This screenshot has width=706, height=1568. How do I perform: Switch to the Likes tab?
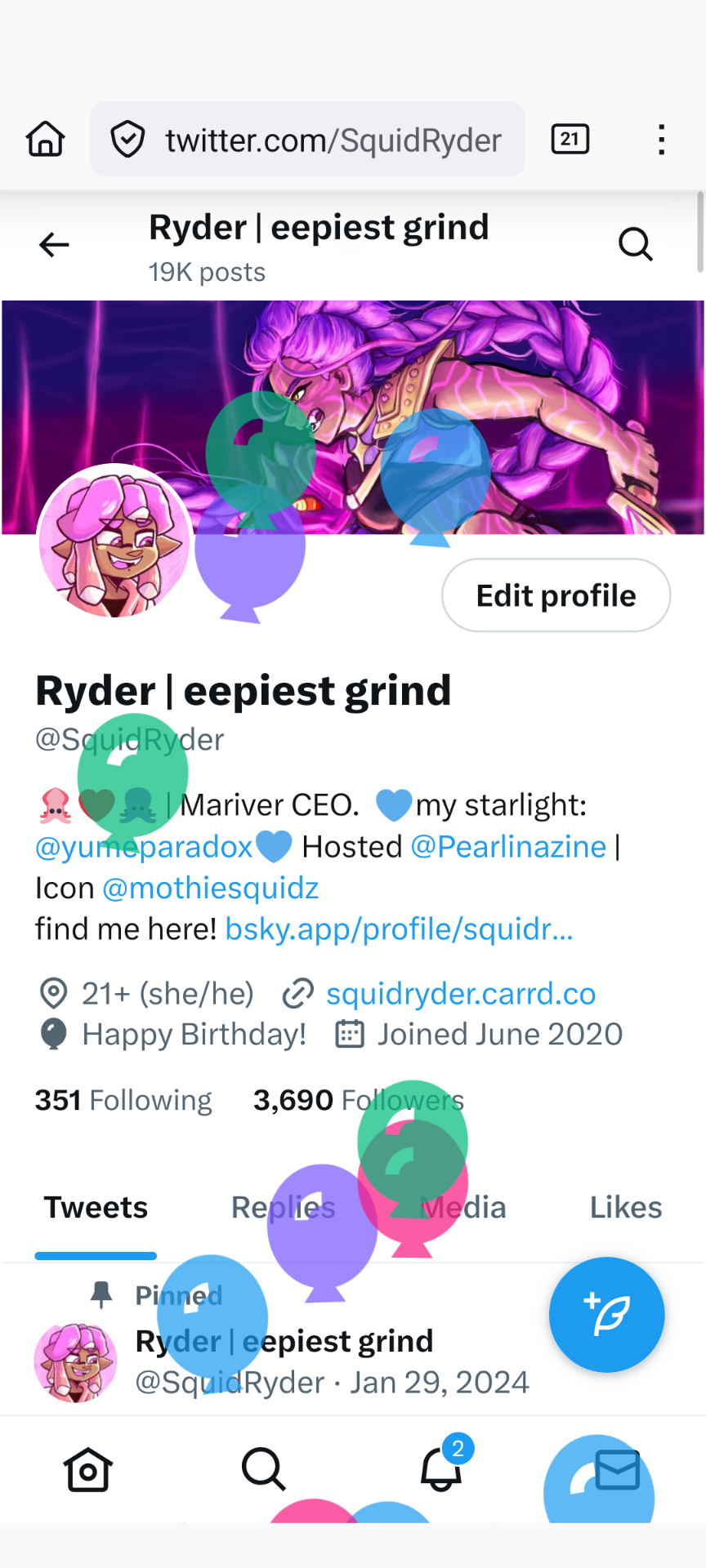(625, 1207)
